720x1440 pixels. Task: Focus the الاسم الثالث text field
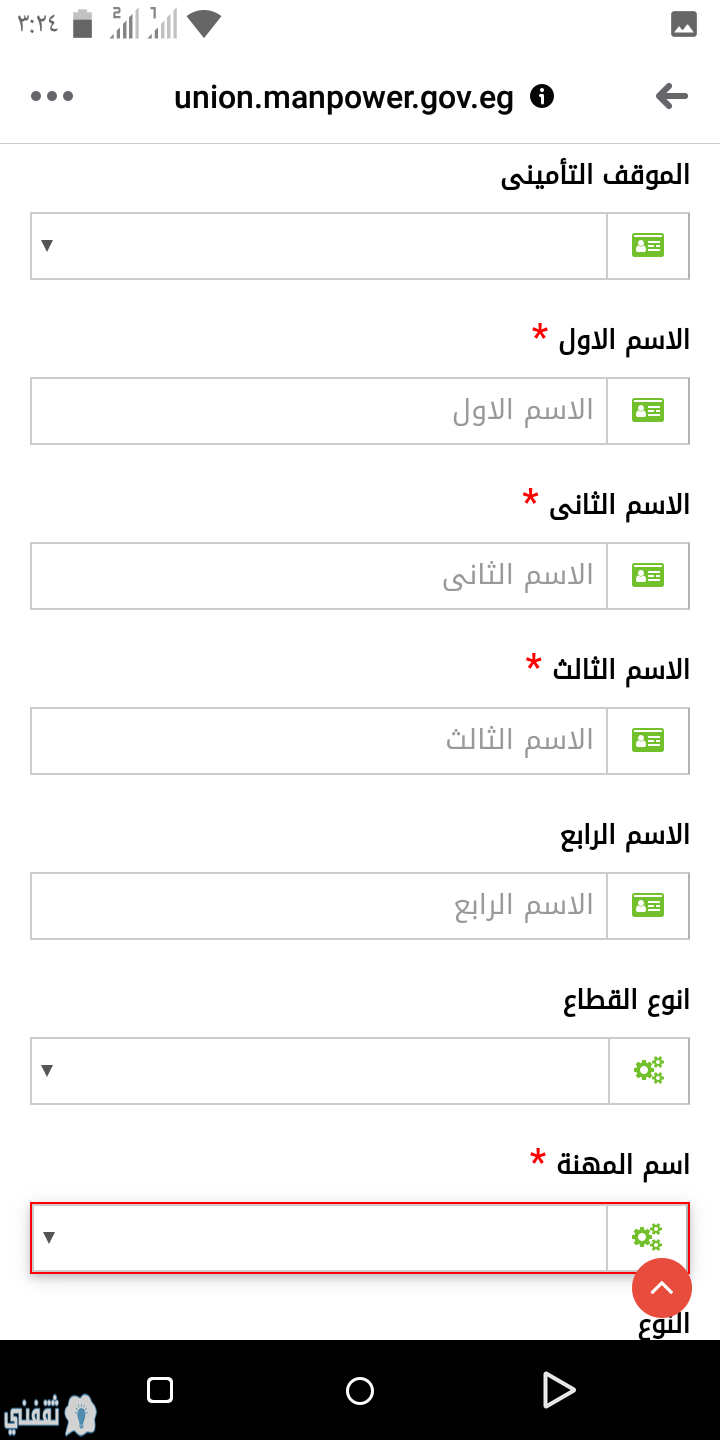319,741
